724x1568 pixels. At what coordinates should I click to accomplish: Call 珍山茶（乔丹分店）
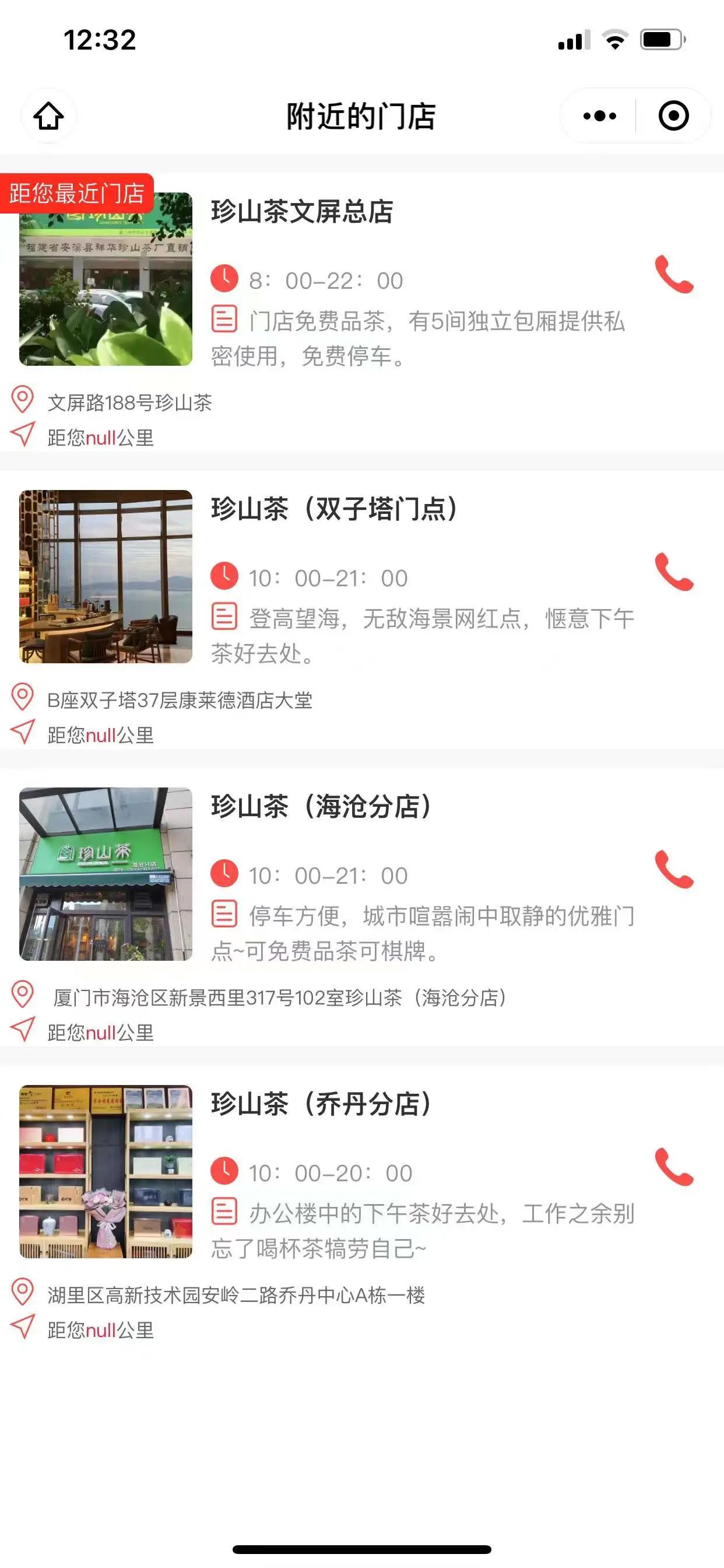click(x=674, y=1167)
